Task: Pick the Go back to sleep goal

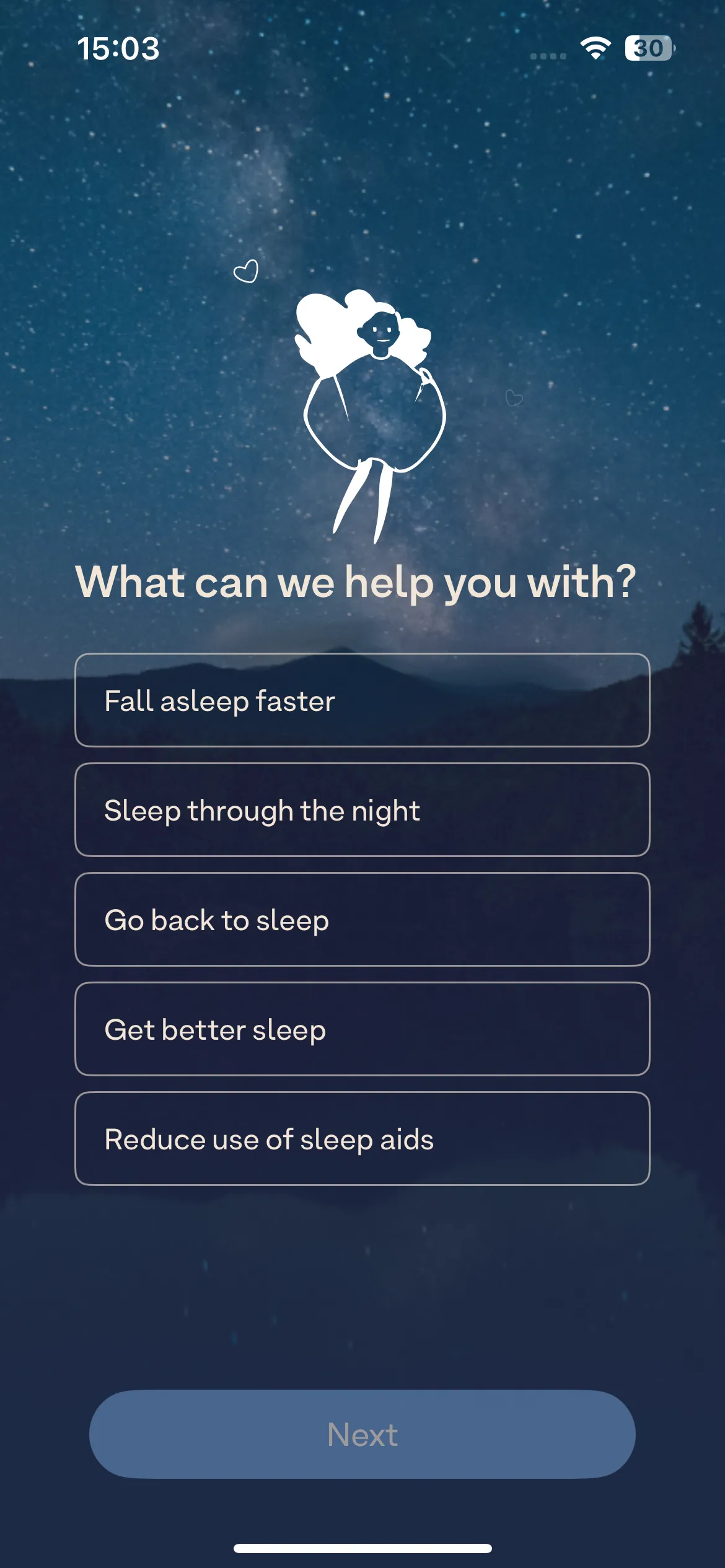Action: pyautogui.click(x=362, y=920)
